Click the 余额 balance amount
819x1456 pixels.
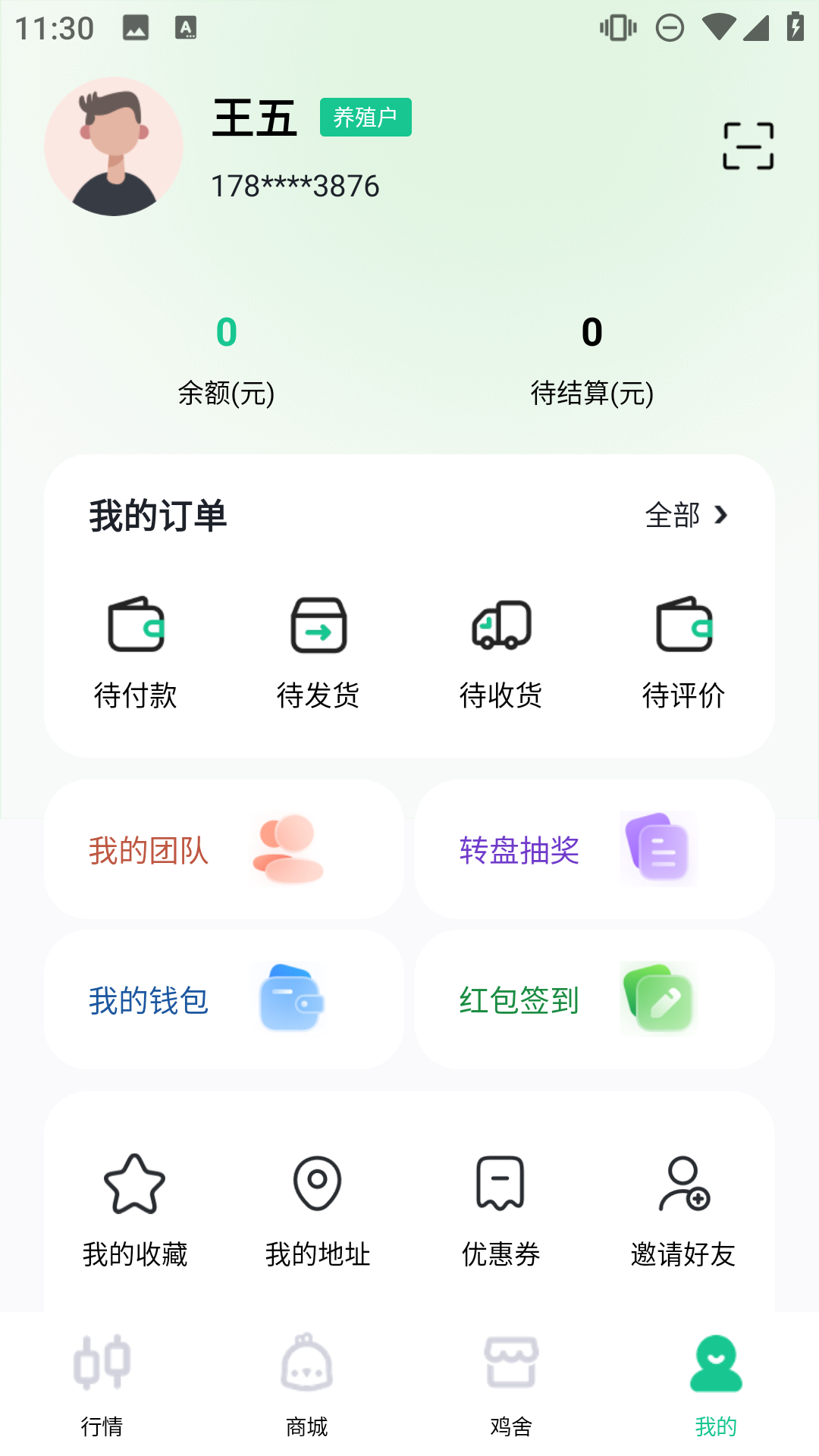(x=225, y=331)
